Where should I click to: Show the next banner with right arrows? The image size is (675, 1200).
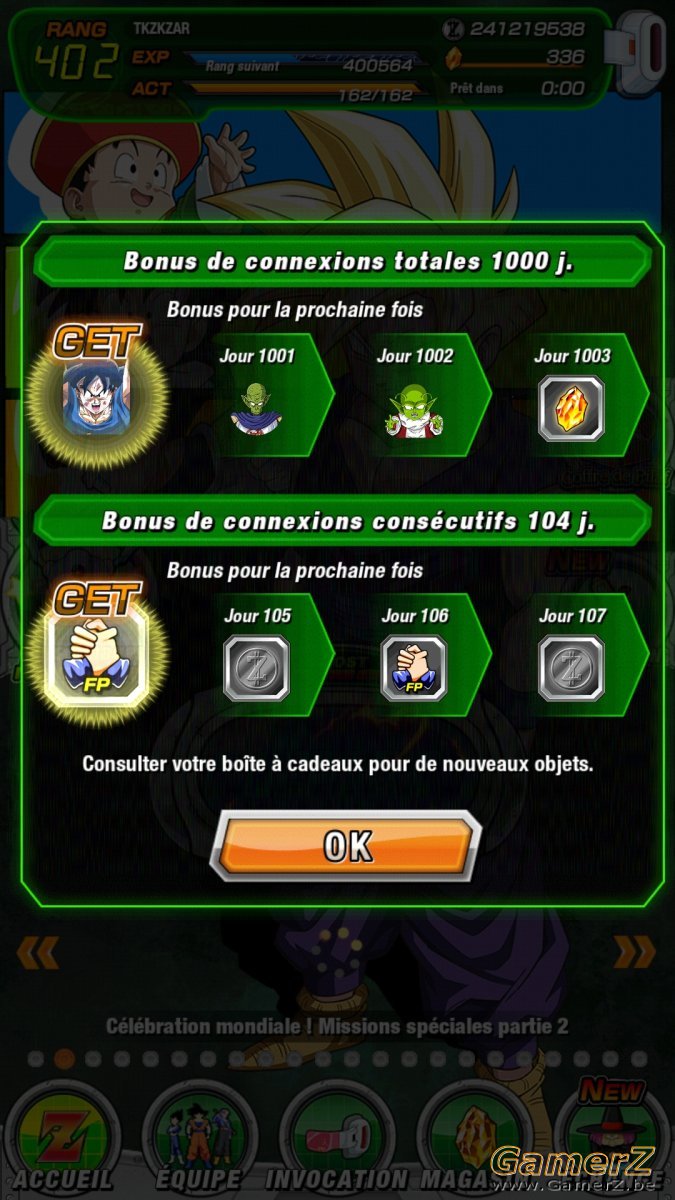(x=634, y=951)
